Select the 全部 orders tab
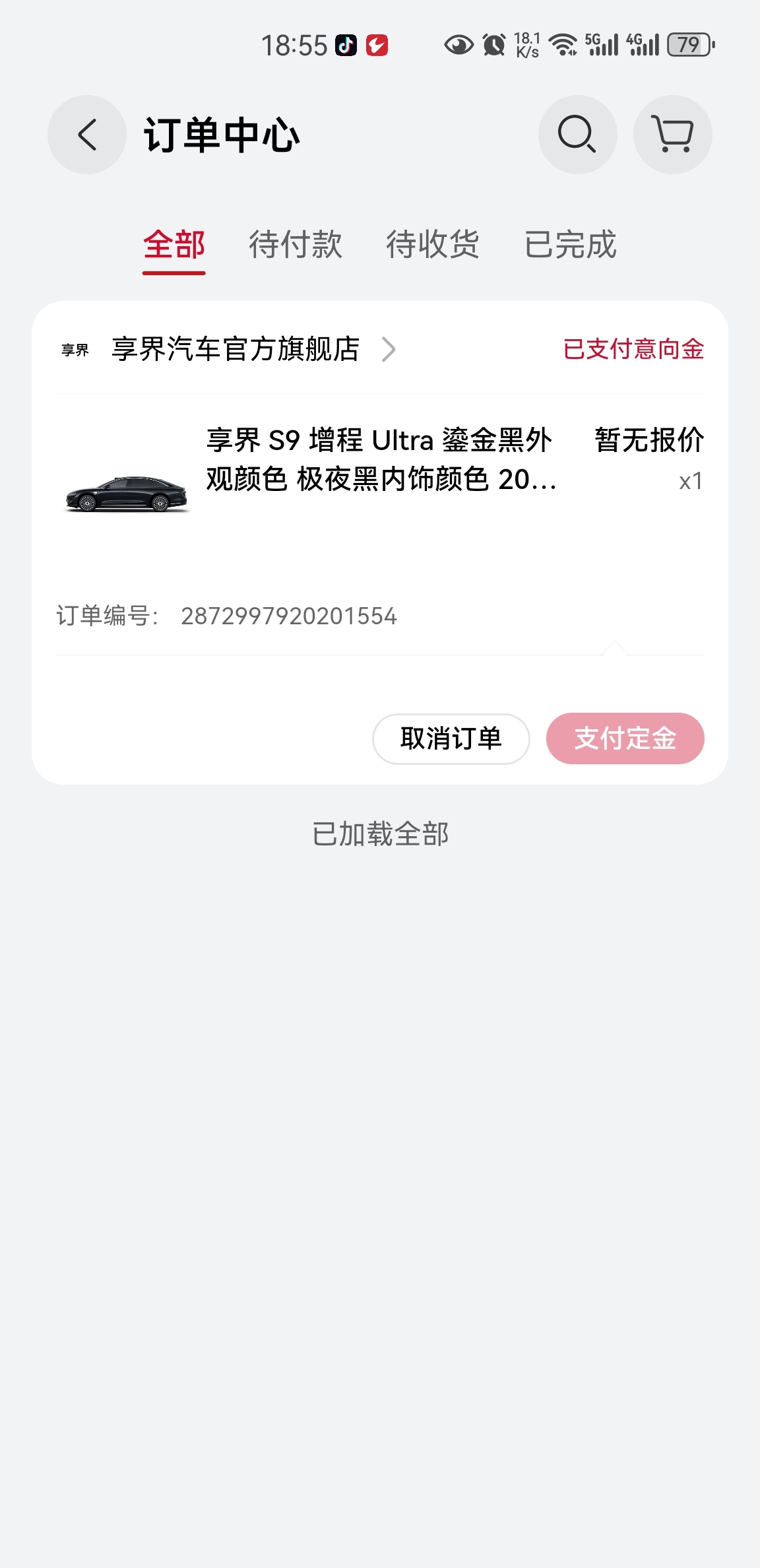760x1568 pixels. (x=174, y=245)
